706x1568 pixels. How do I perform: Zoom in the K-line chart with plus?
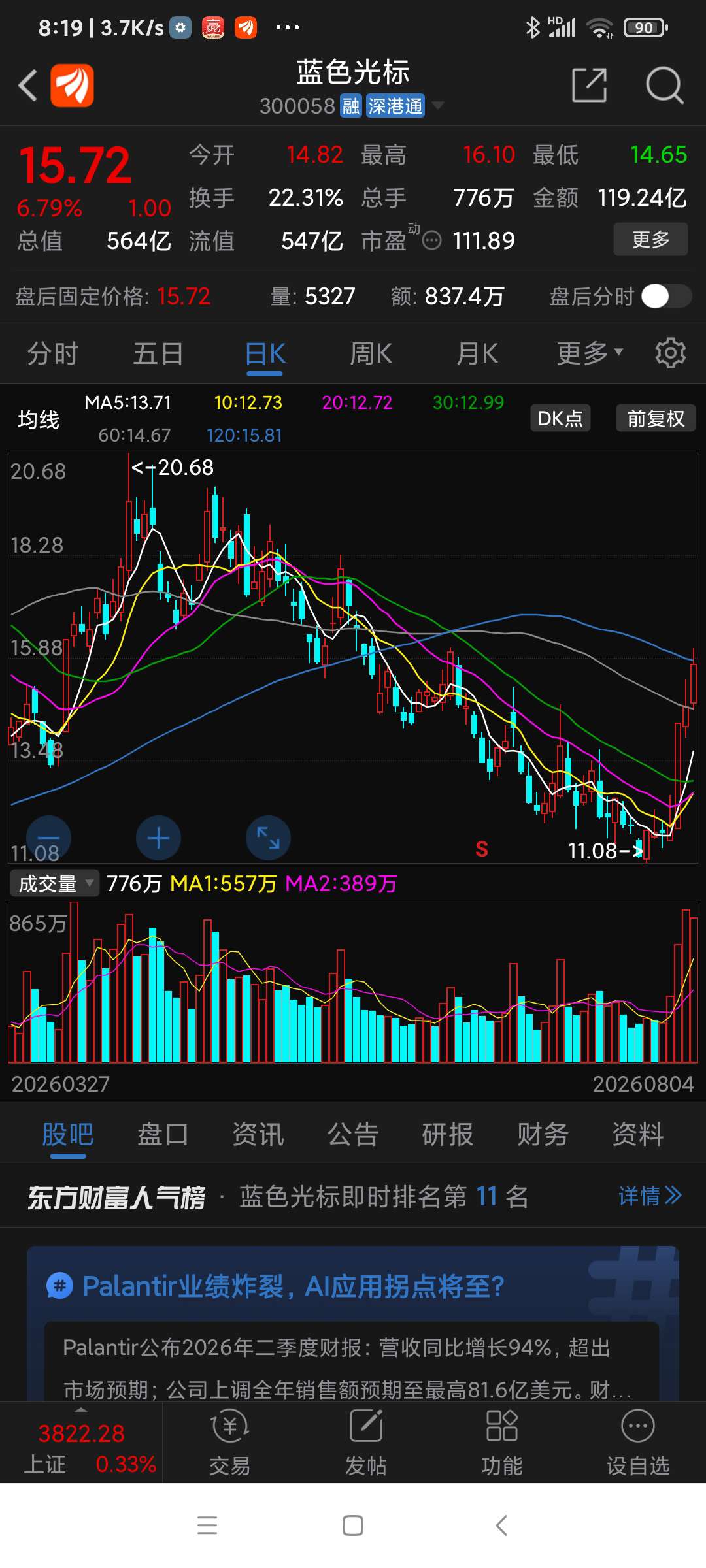(158, 838)
